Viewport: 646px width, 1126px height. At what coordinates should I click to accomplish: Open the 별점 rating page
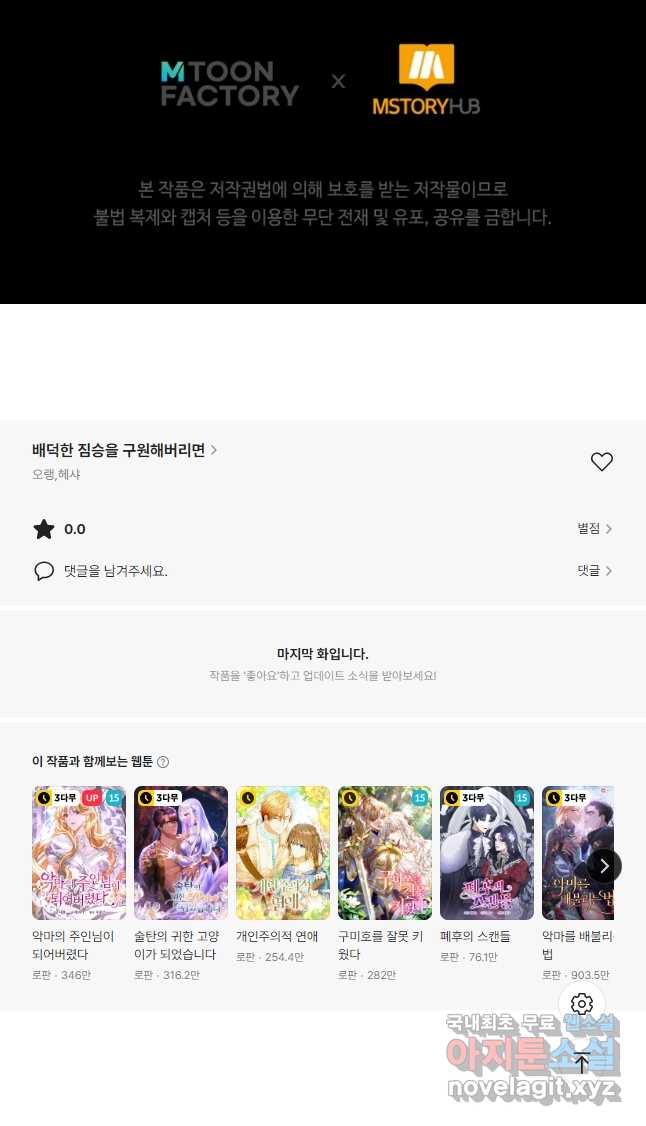tap(594, 529)
